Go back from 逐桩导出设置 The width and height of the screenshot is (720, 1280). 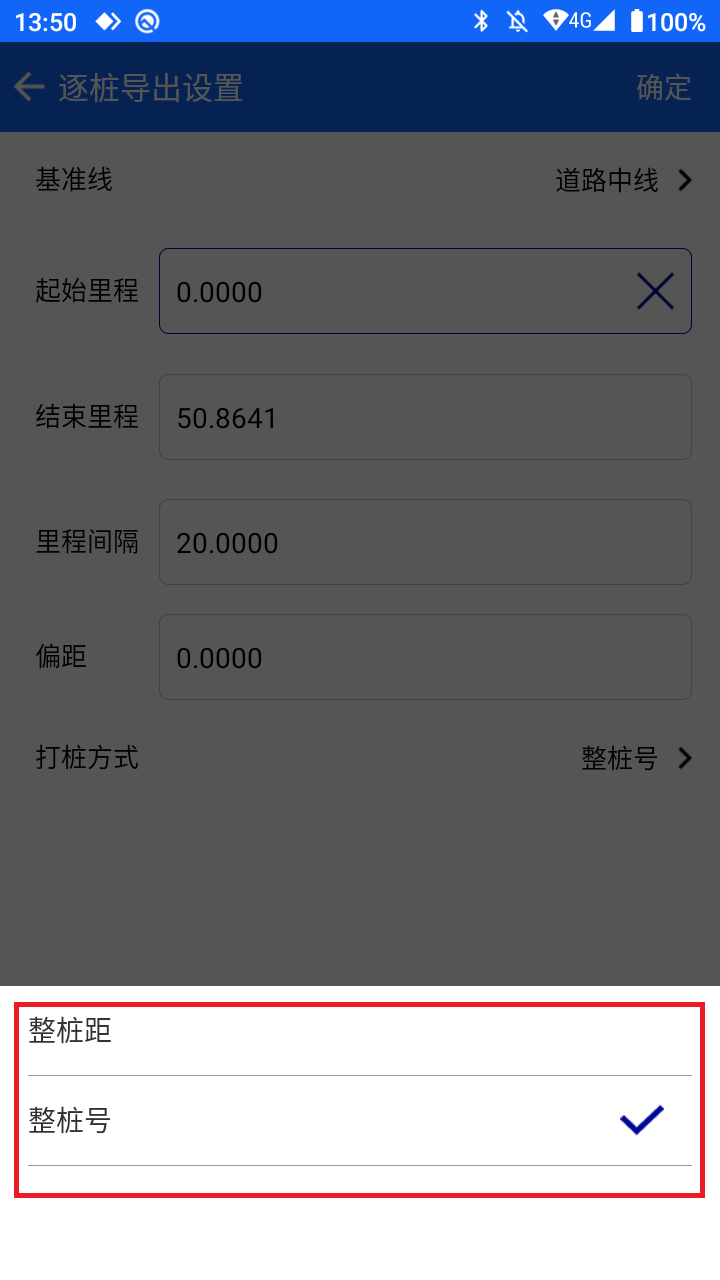pos(29,87)
